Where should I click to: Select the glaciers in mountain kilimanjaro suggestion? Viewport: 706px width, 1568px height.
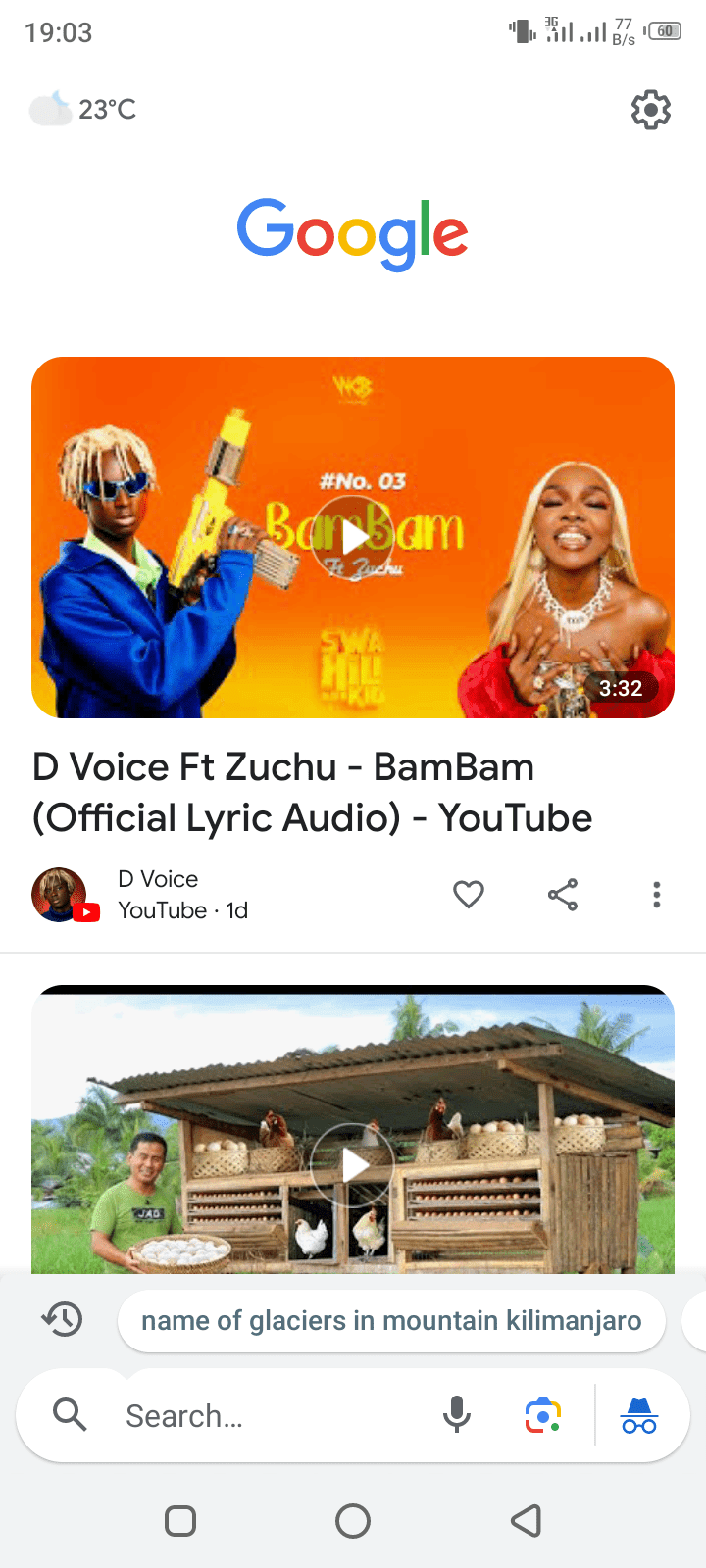click(391, 1321)
